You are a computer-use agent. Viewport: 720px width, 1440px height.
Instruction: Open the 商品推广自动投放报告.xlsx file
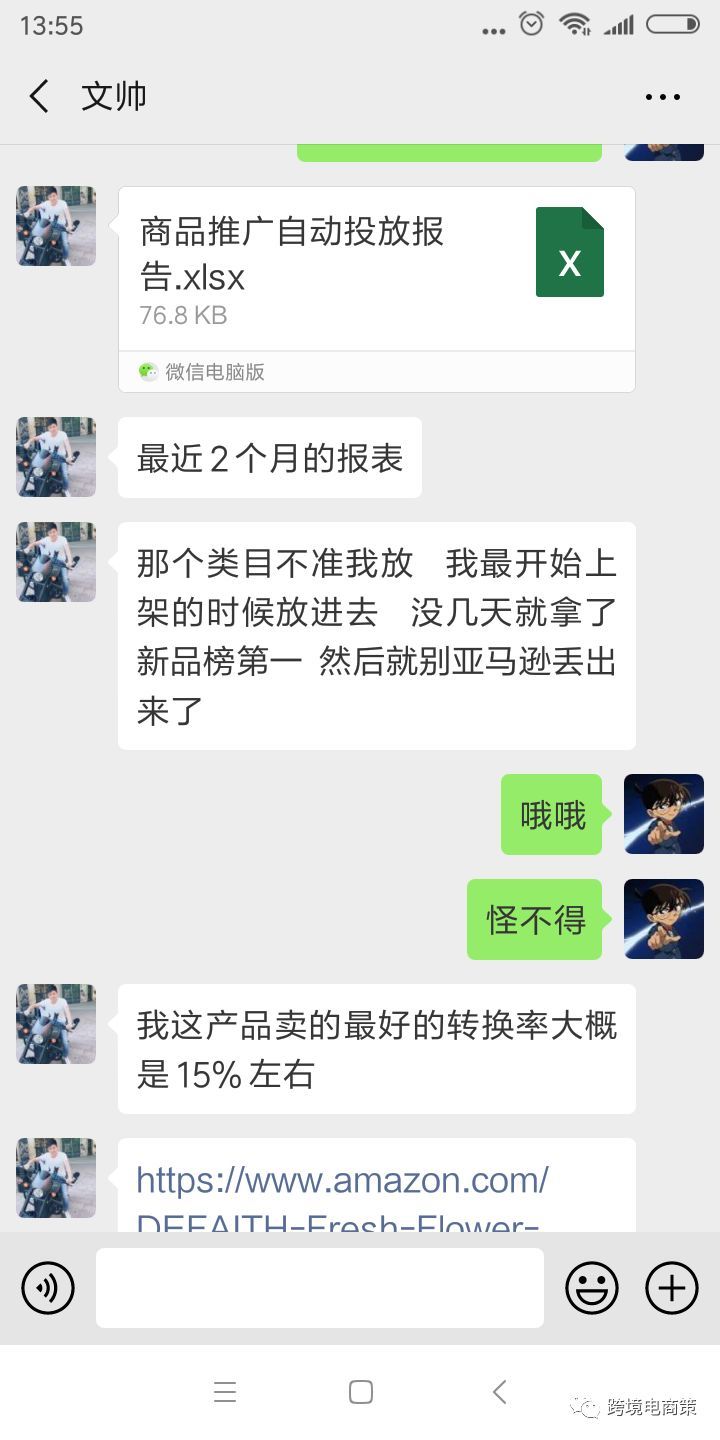tap(376, 270)
